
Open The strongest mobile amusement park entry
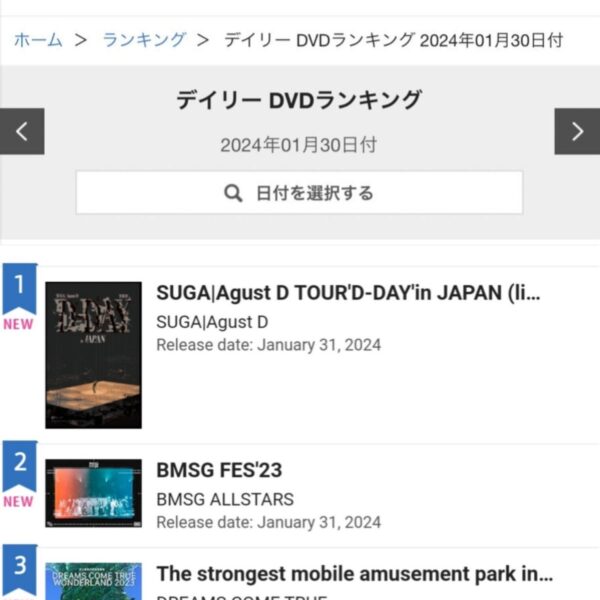[x=354, y=574]
